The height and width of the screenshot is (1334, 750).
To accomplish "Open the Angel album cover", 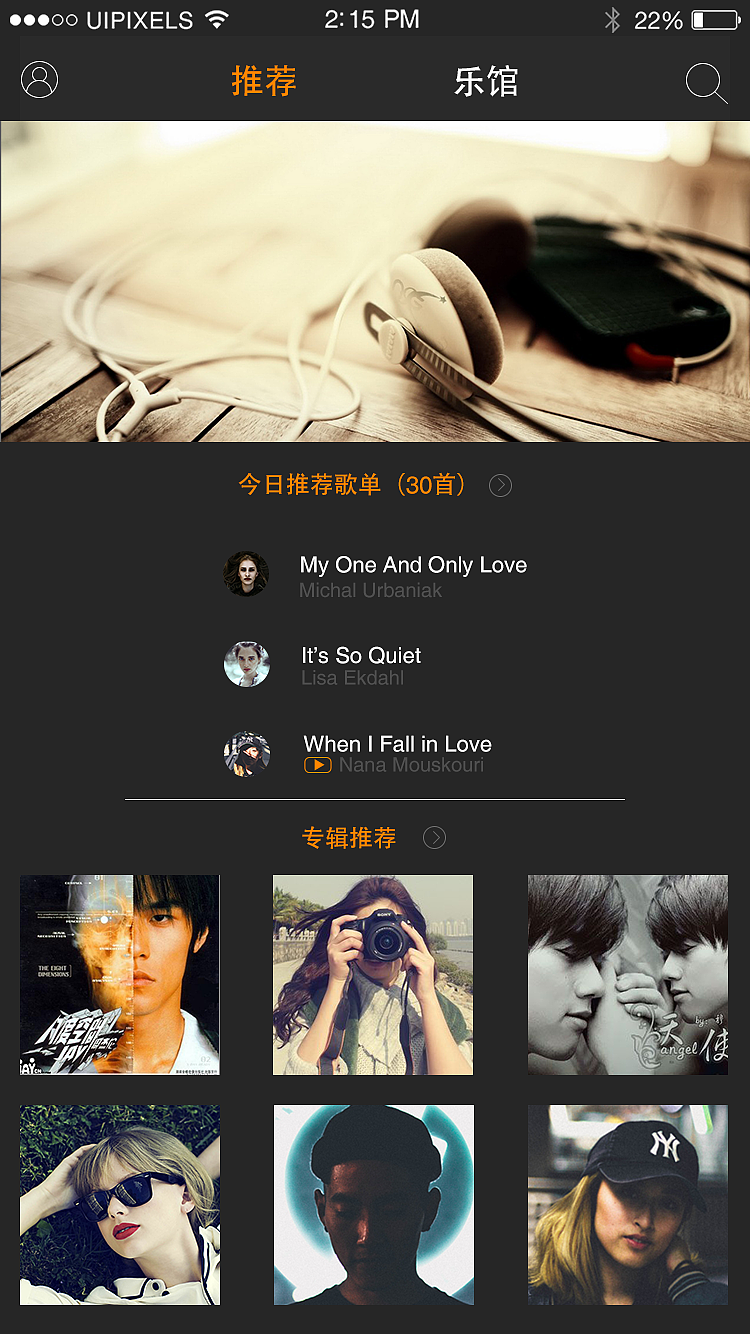I will (628, 975).
